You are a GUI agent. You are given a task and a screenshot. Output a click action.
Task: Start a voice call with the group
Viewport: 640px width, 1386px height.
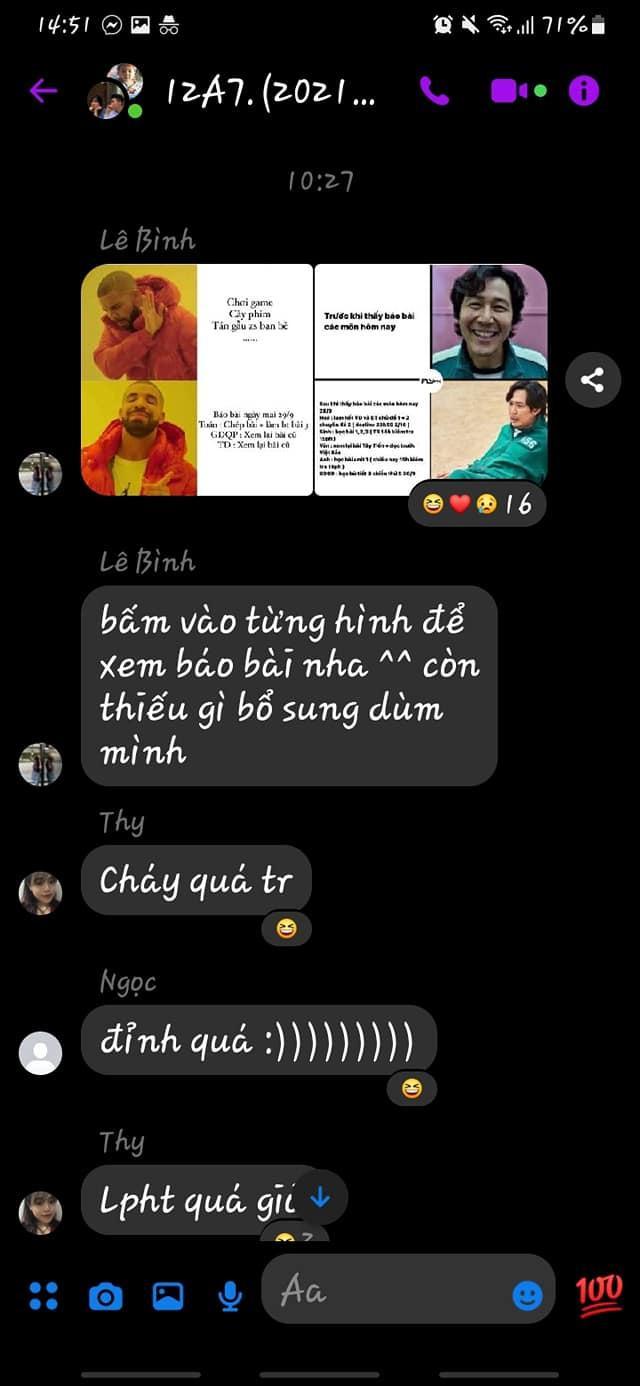point(434,92)
